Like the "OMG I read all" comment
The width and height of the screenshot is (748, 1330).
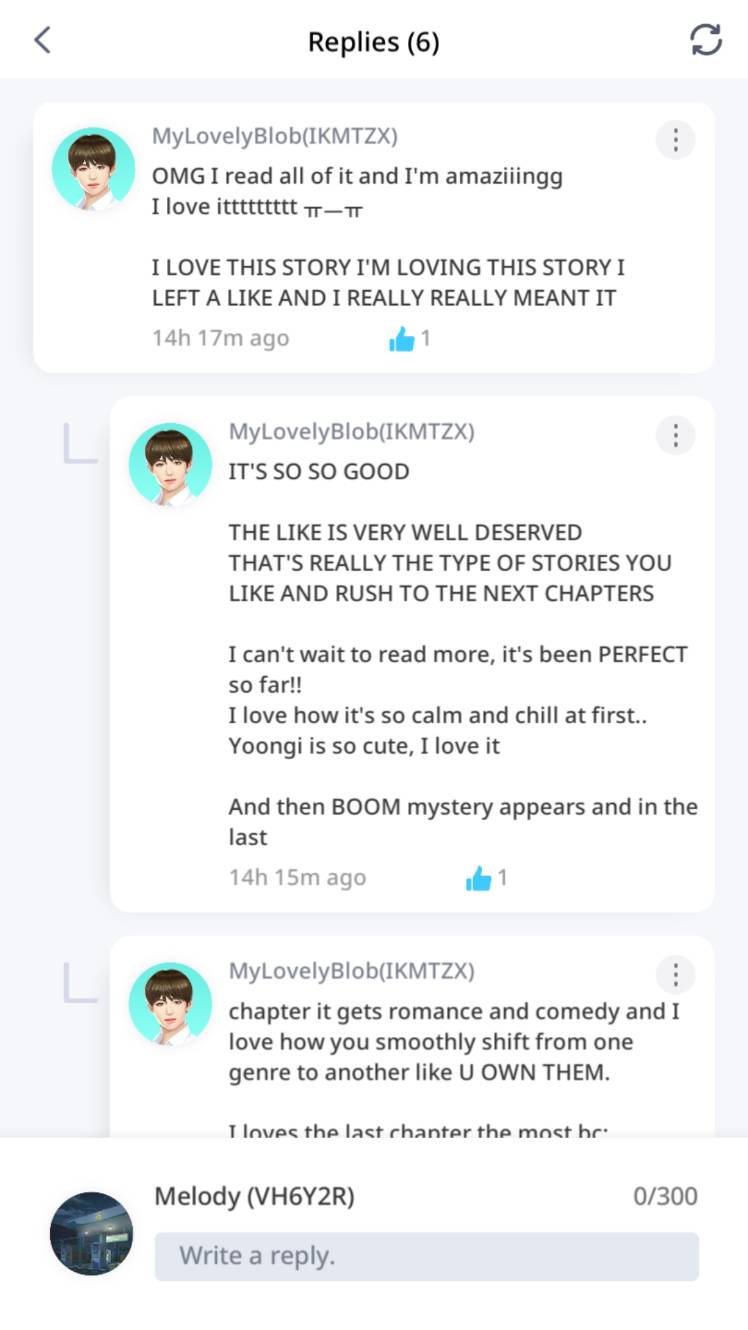402,340
